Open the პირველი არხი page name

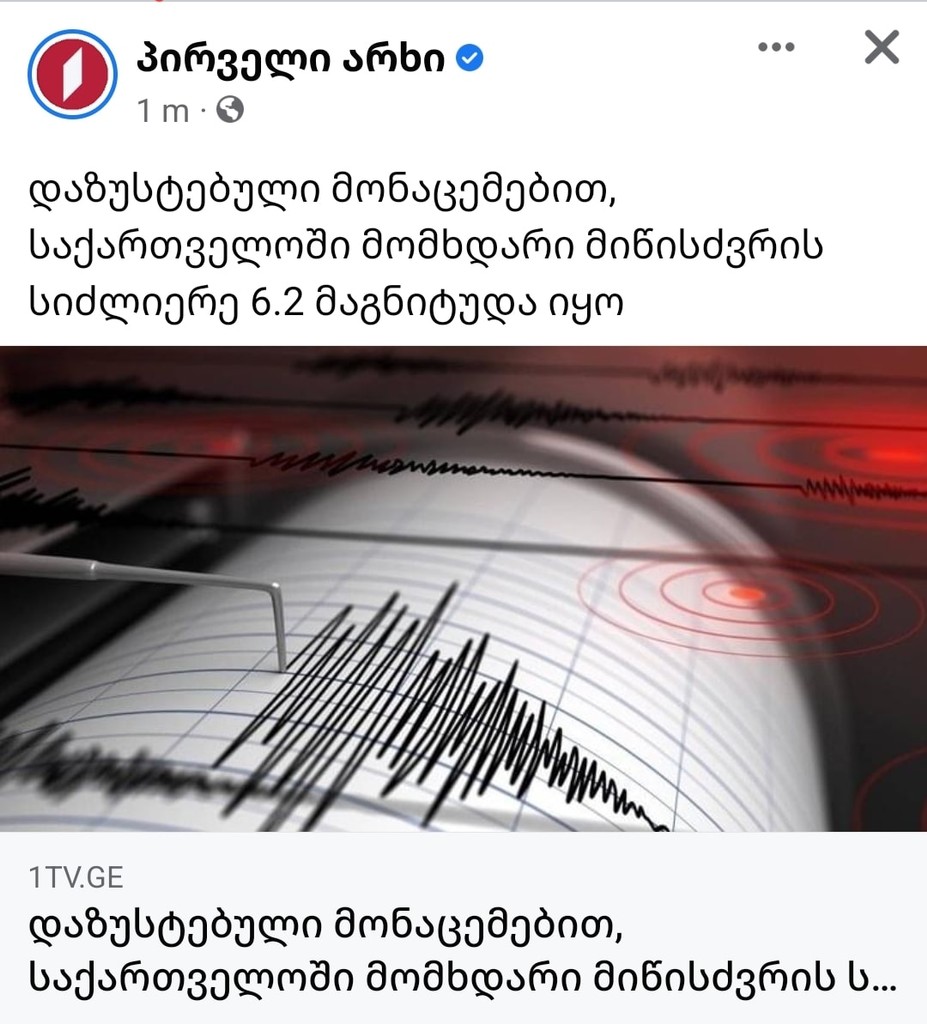coord(291,60)
